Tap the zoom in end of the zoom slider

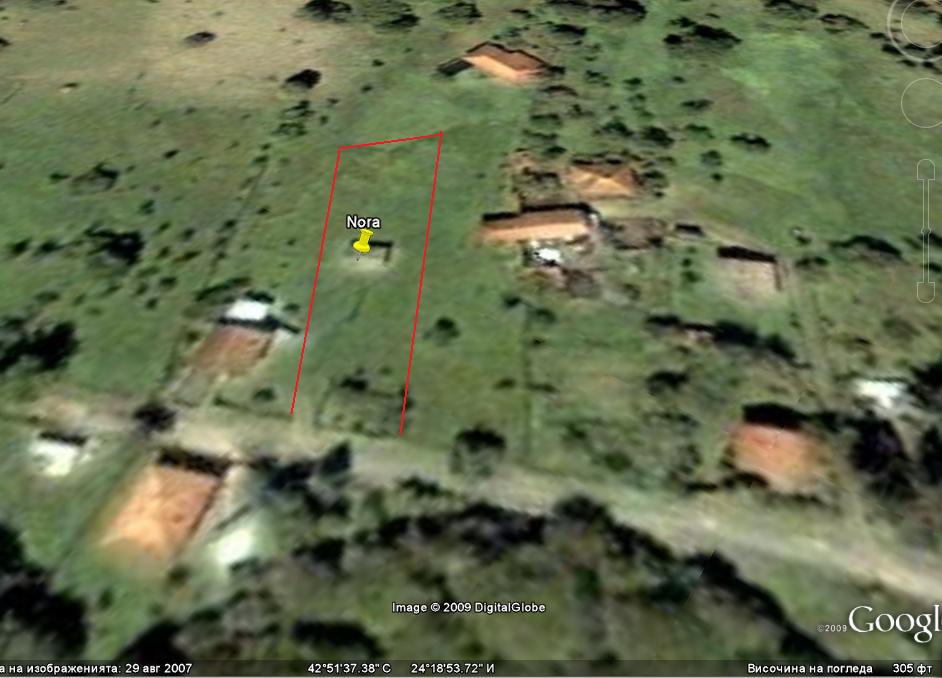925,170
